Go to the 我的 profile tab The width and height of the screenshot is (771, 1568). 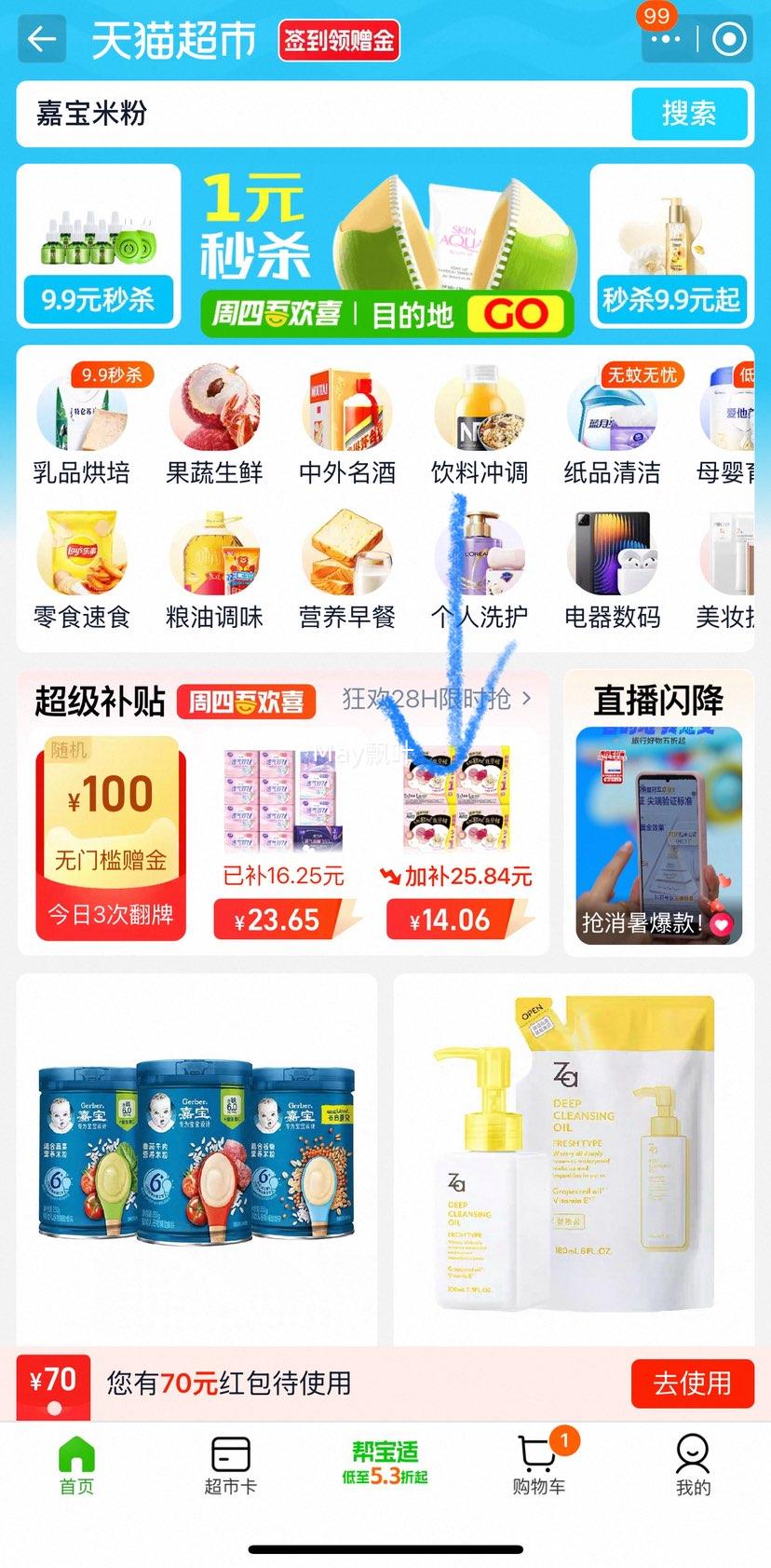point(692,1465)
